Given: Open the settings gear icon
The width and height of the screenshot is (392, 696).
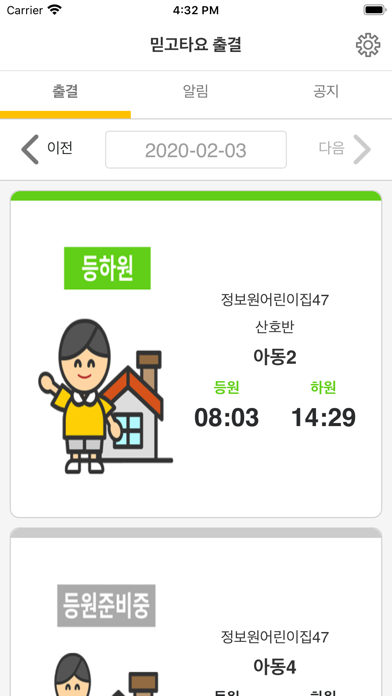Looking at the screenshot, I should [x=368, y=45].
